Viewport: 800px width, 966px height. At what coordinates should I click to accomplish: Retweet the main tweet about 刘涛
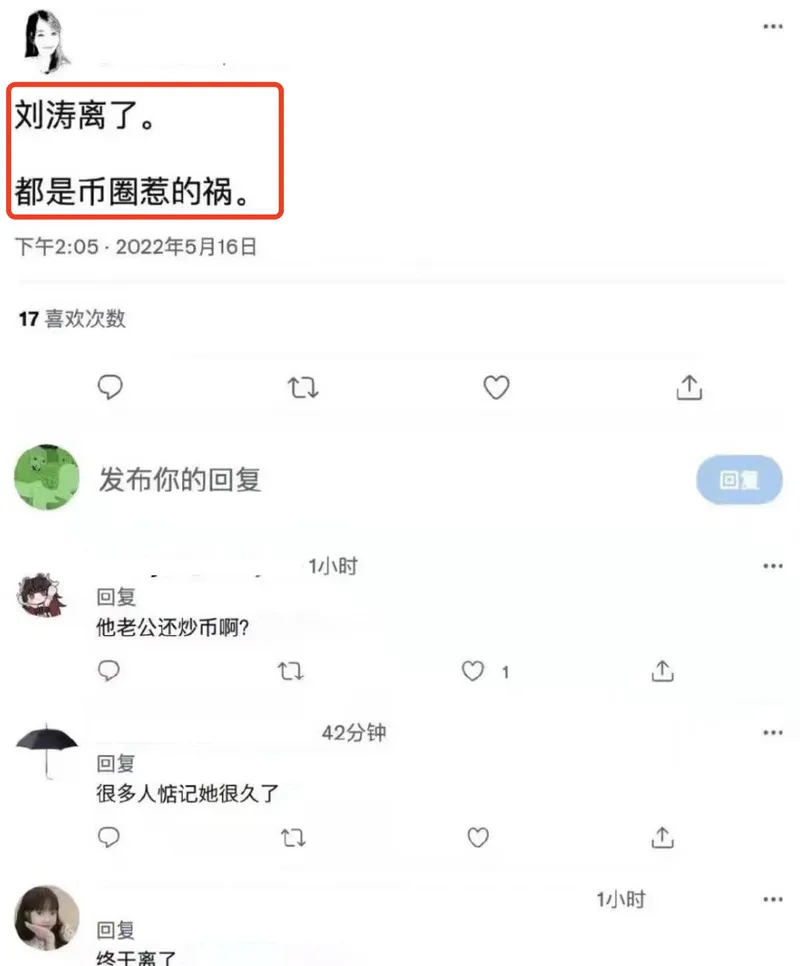(303, 388)
